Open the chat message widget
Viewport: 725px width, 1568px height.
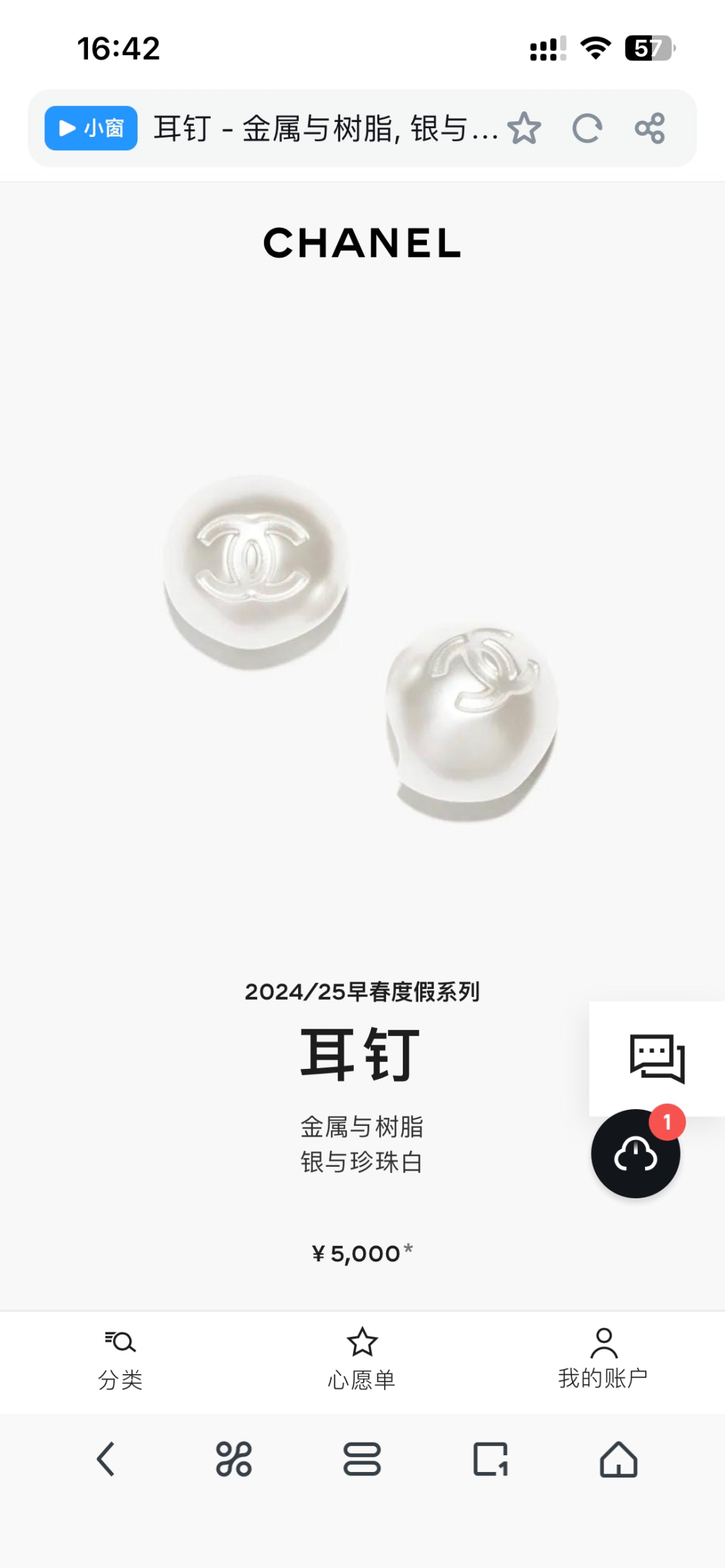[x=657, y=1059]
